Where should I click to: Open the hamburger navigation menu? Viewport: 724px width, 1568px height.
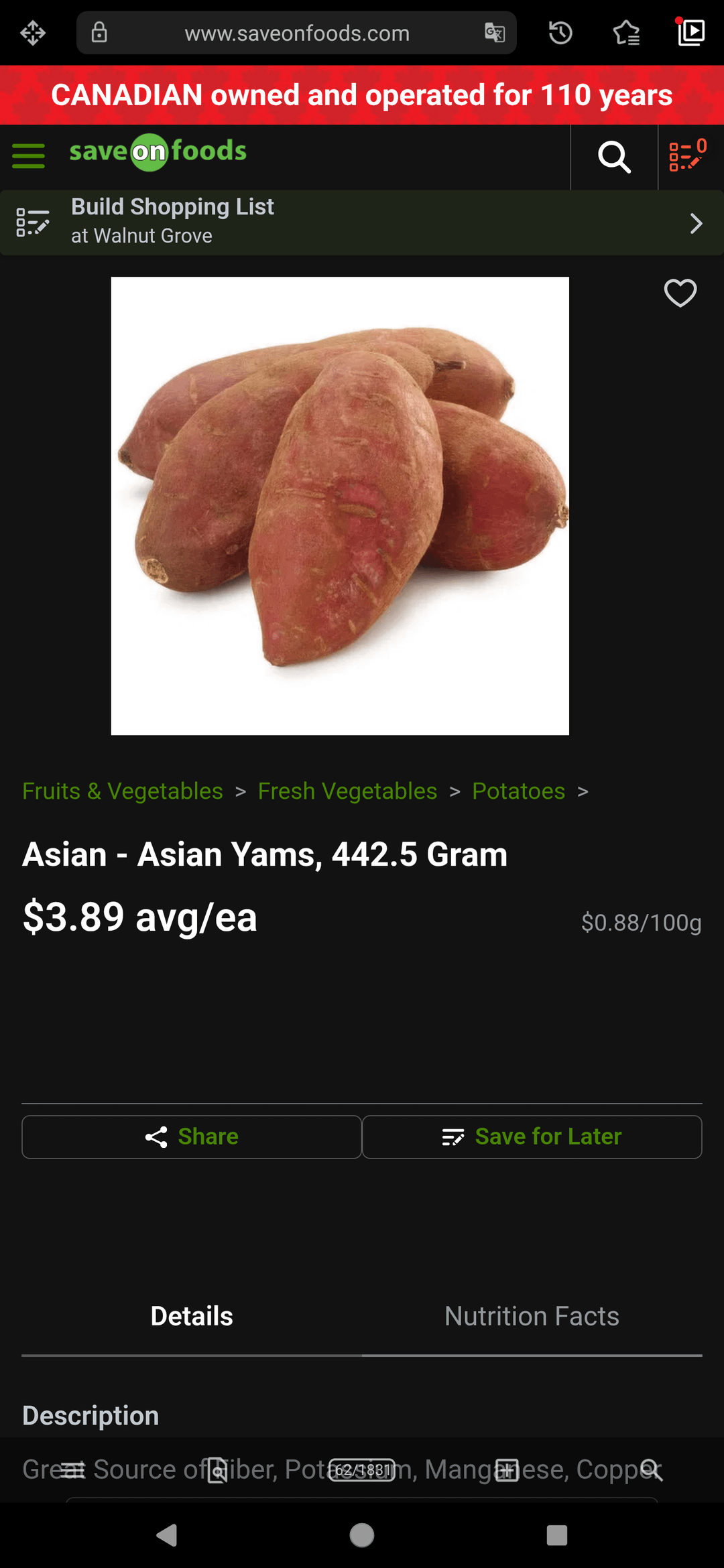click(28, 156)
